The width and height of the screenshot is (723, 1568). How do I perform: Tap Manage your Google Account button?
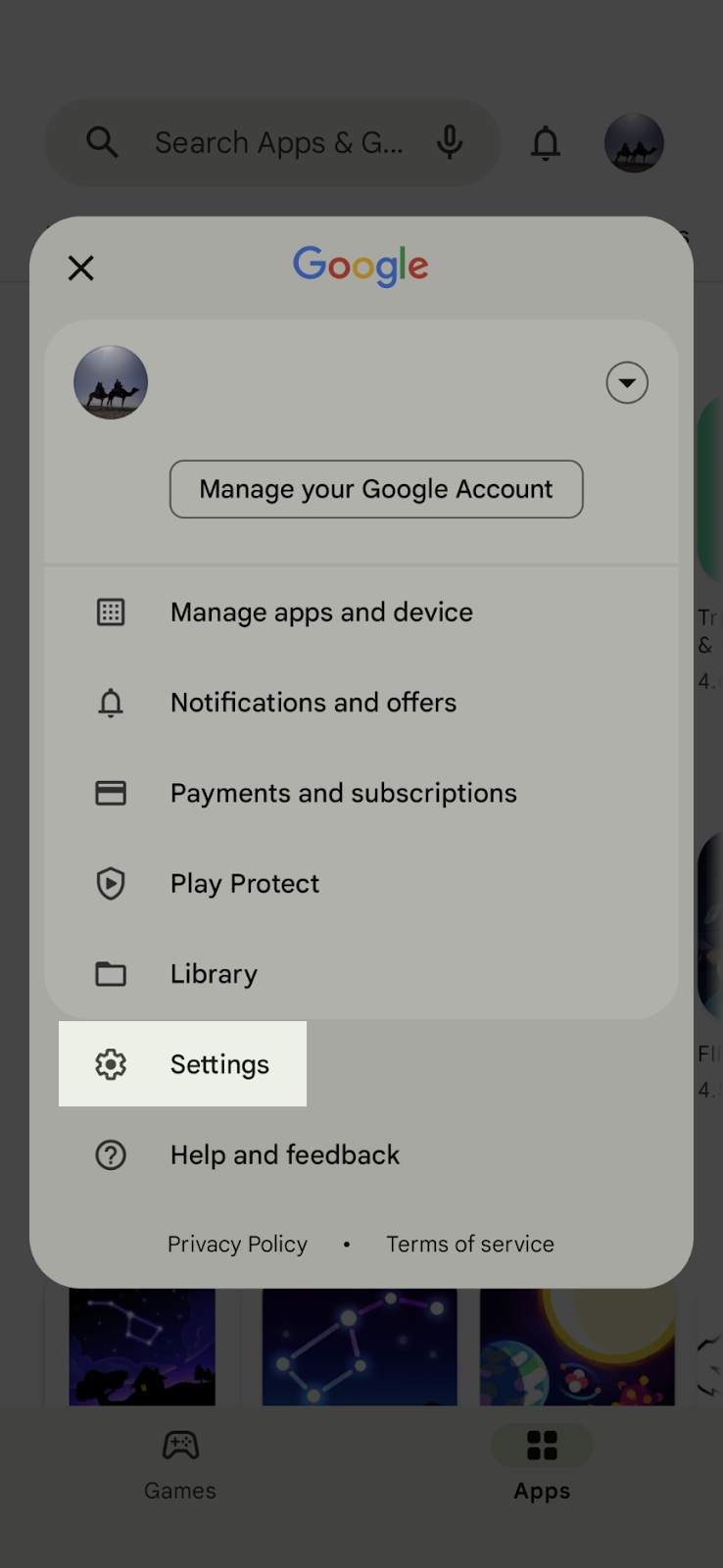pyautogui.click(x=376, y=489)
